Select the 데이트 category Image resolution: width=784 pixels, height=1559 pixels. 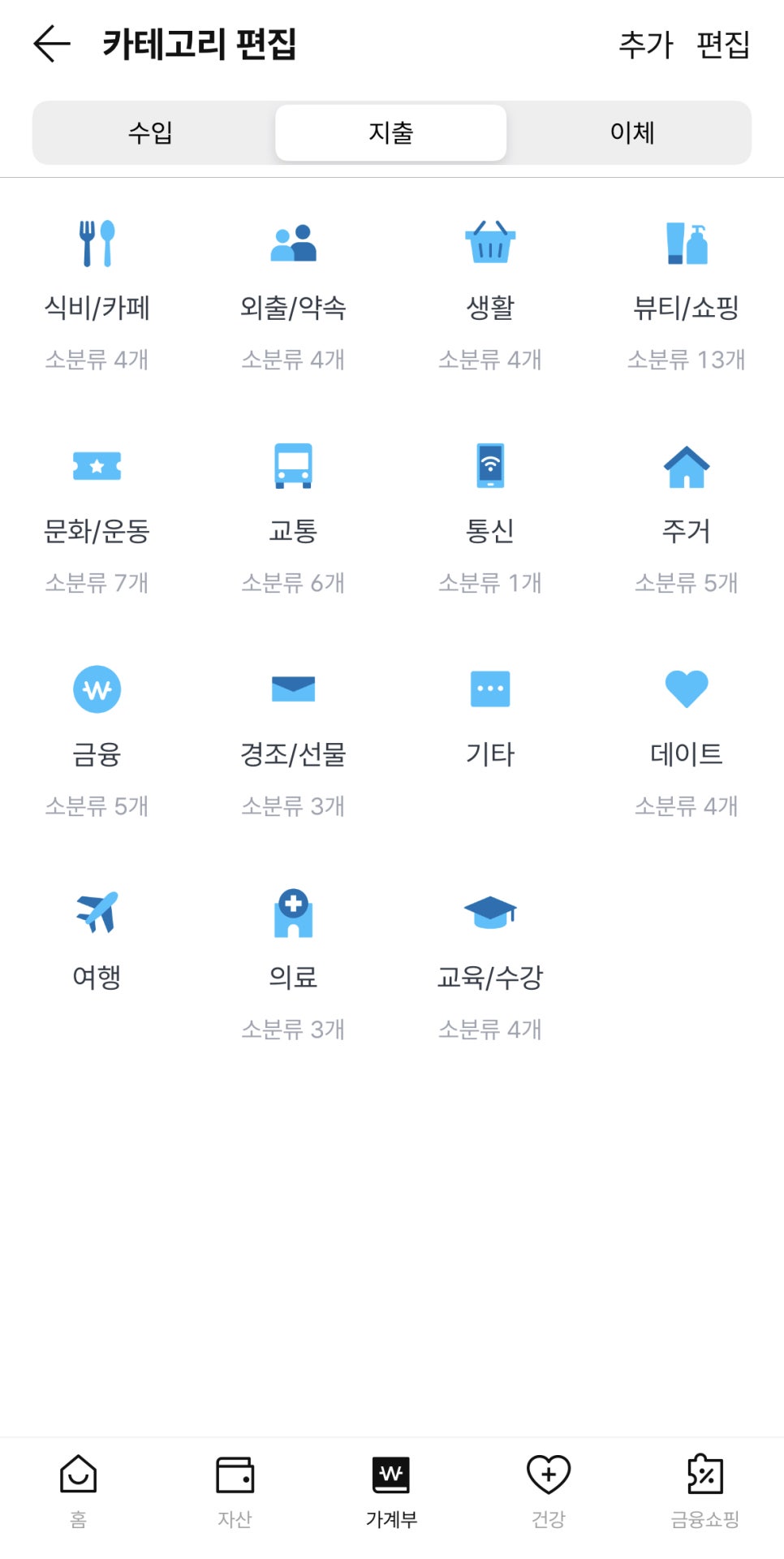[x=687, y=743]
